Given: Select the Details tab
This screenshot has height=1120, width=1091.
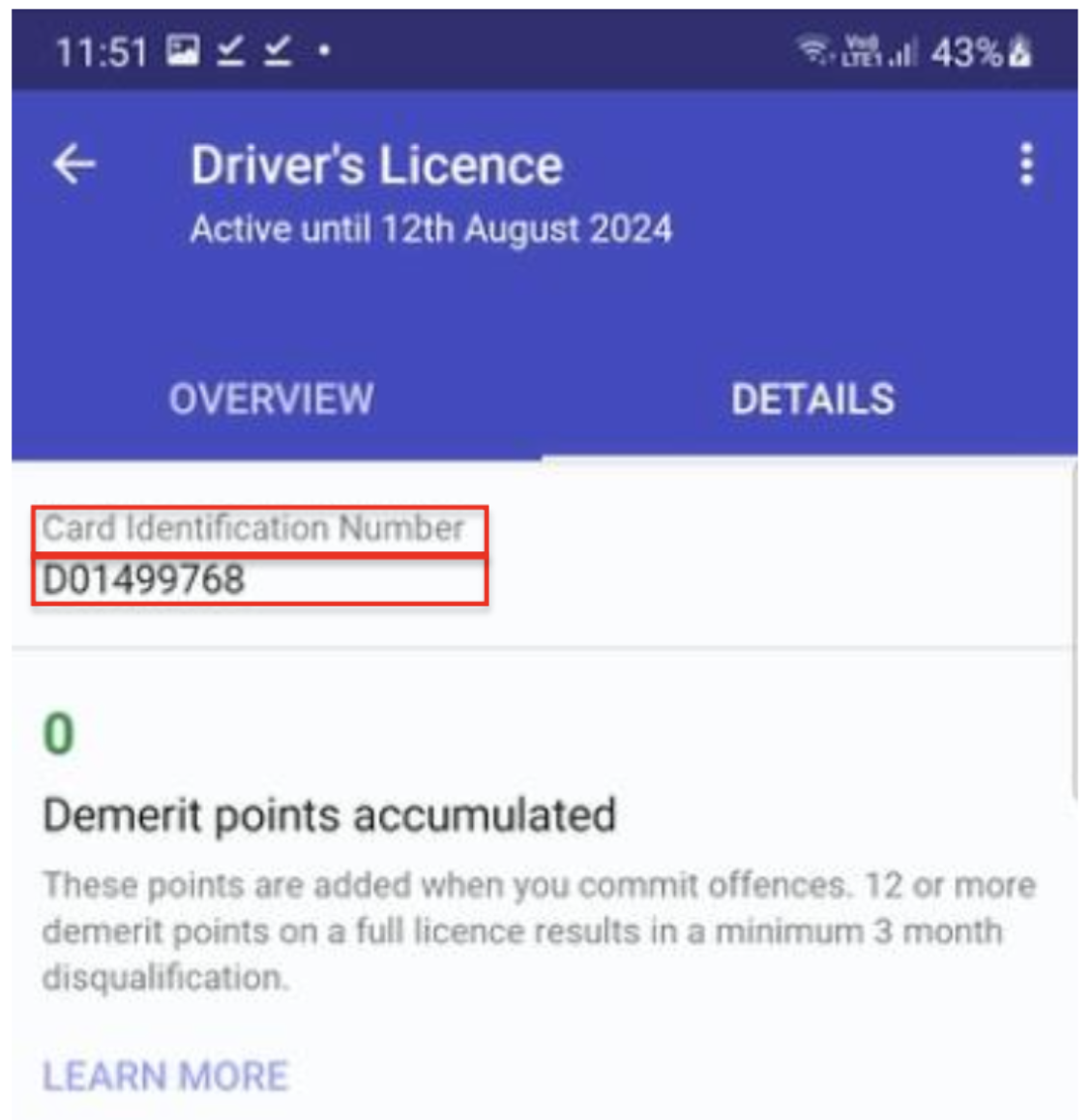Looking at the screenshot, I should point(812,399).
